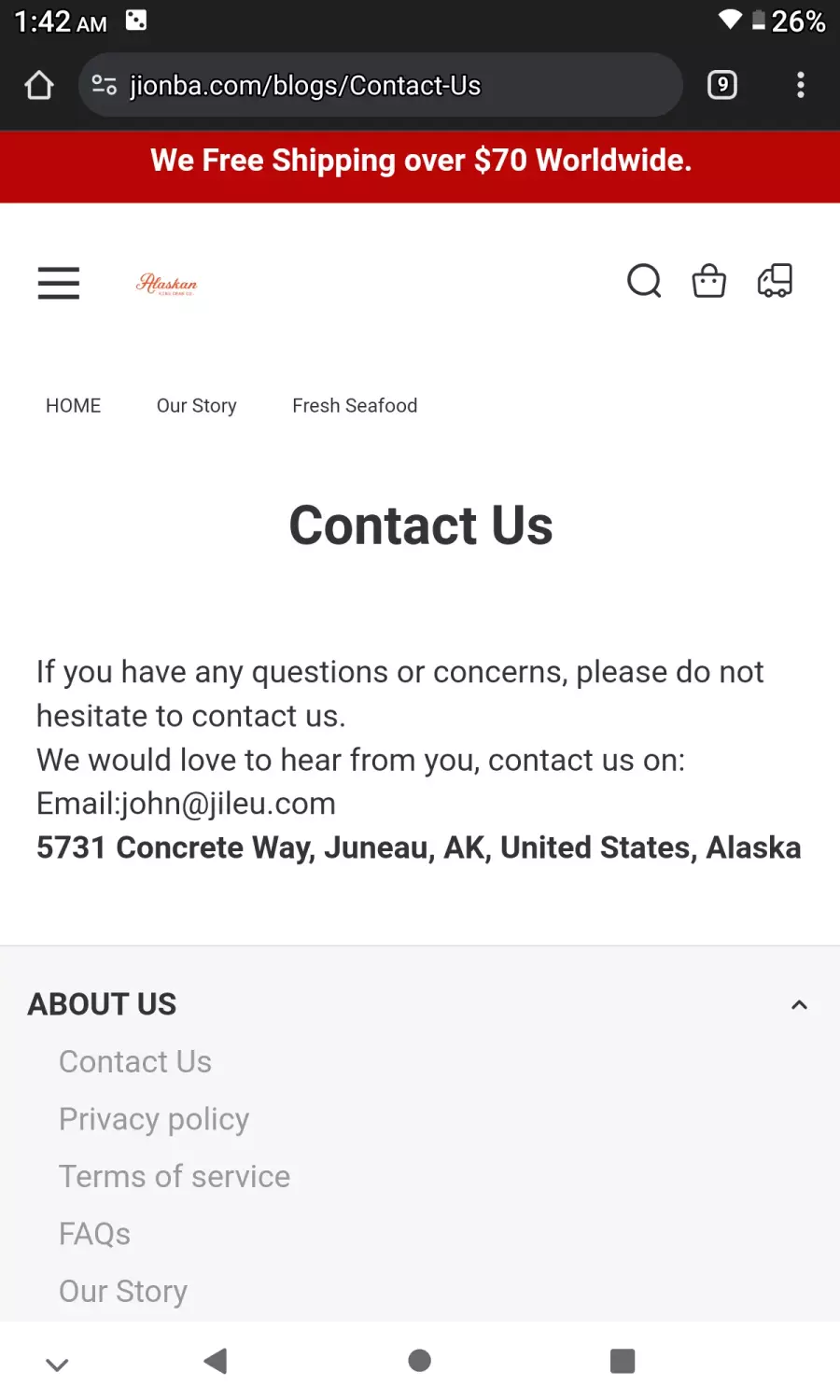Image resolution: width=840 pixels, height=1400 pixels.
Task: Collapse the ABOUT US section
Action: 799,1005
